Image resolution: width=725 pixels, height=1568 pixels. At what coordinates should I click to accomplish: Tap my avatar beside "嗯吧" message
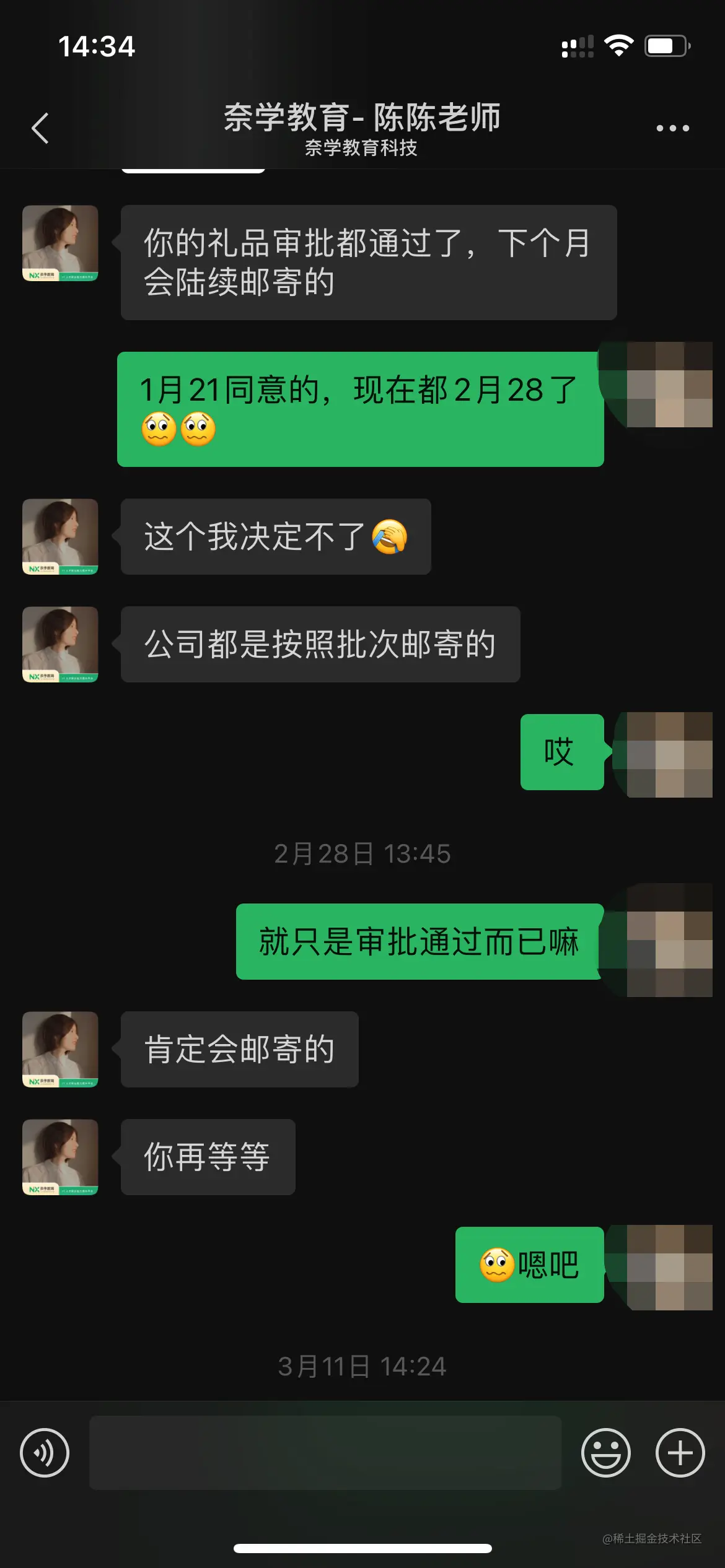pos(669,1267)
